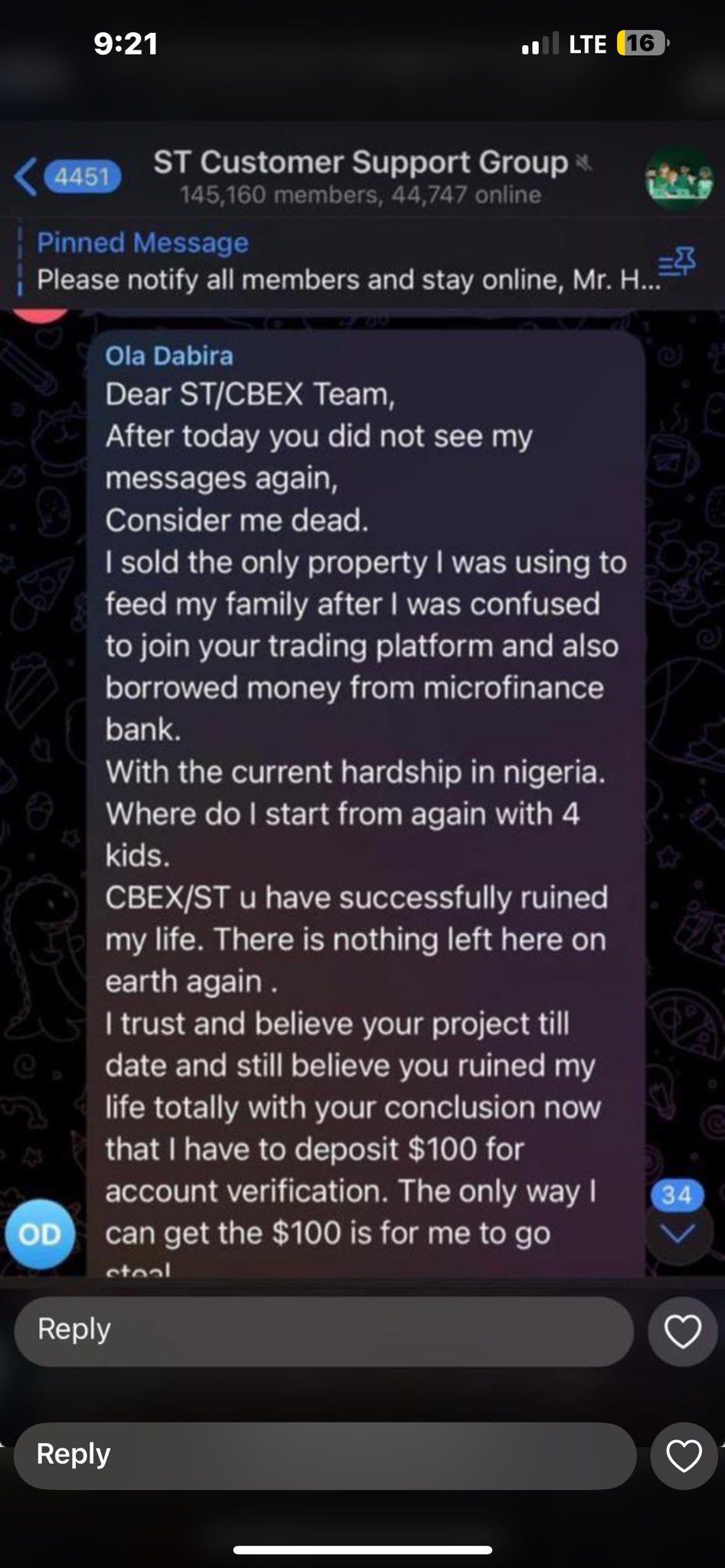Tap the pin icon beside the pinned message
This screenshot has height=1568, width=725.
click(x=677, y=262)
